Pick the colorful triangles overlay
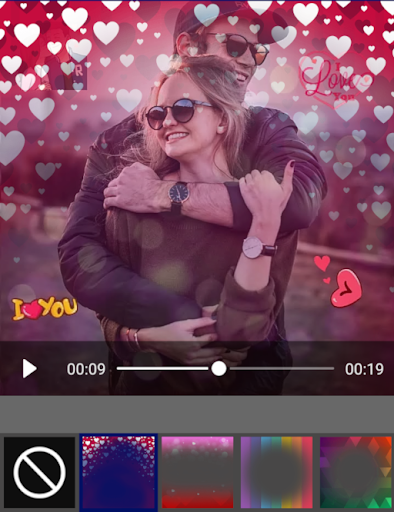The width and height of the screenshot is (394, 512). 356,473
